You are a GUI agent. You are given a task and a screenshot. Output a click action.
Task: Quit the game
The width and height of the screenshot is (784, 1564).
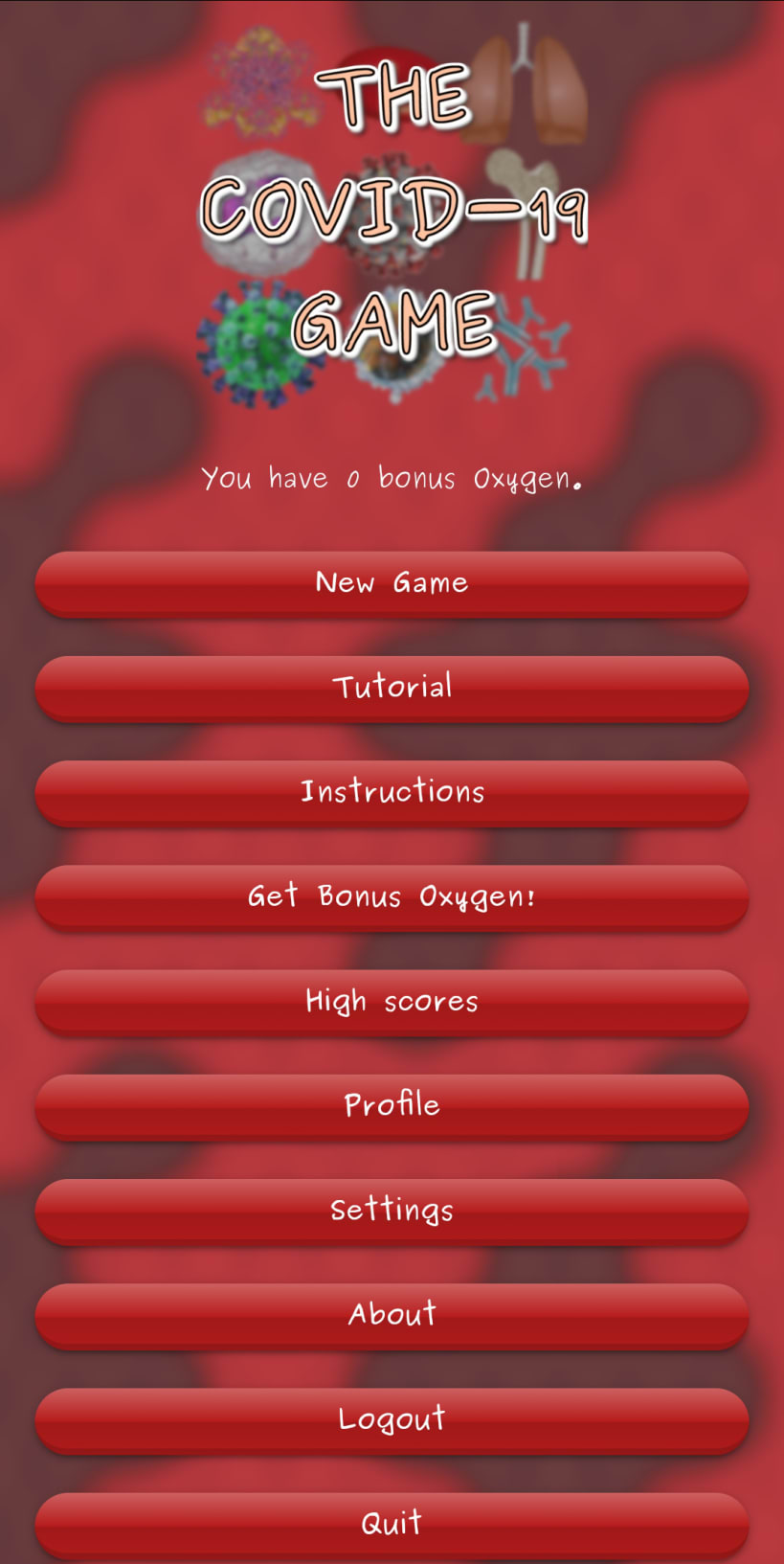[392, 1524]
